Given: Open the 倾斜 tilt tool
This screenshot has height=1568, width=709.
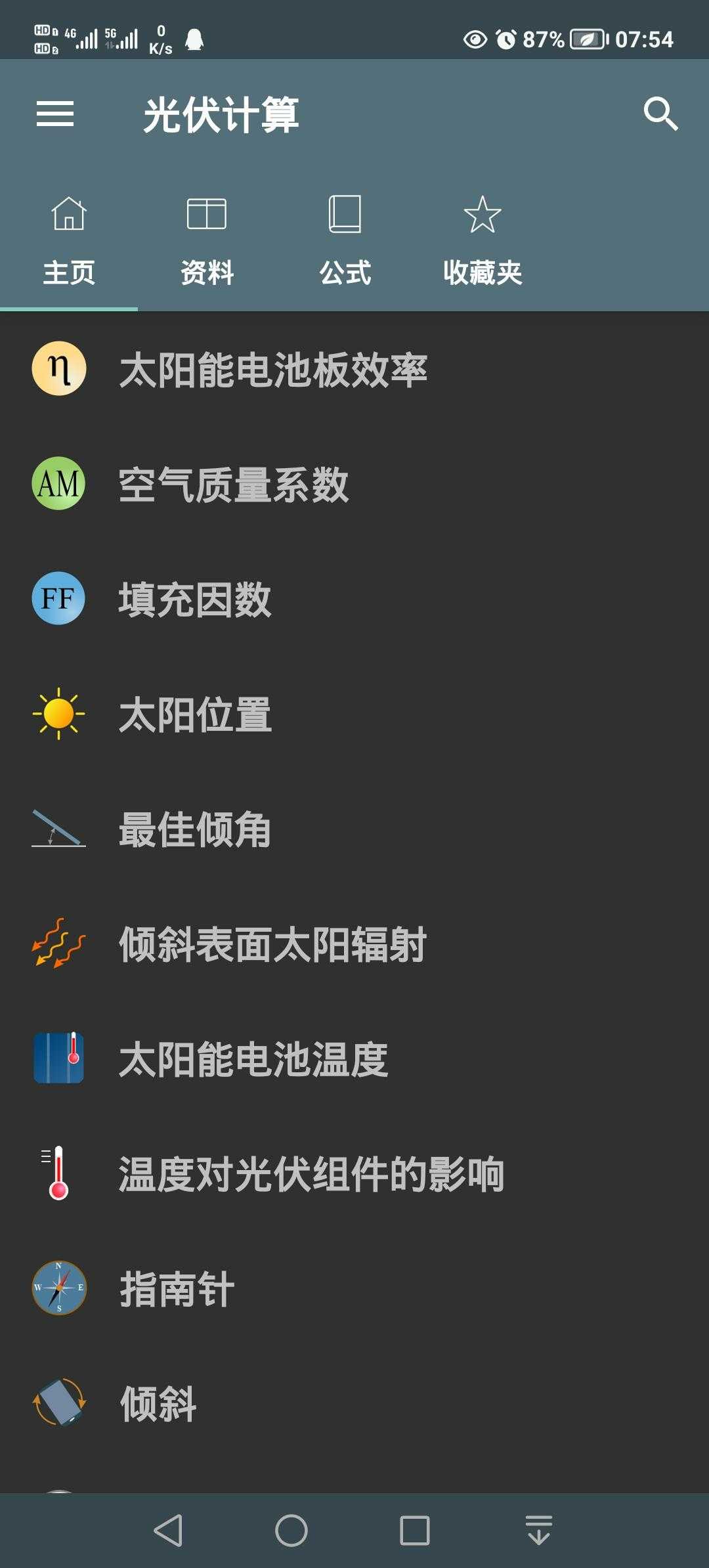Looking at the screenshot, I should click(x=158, y=1404).
